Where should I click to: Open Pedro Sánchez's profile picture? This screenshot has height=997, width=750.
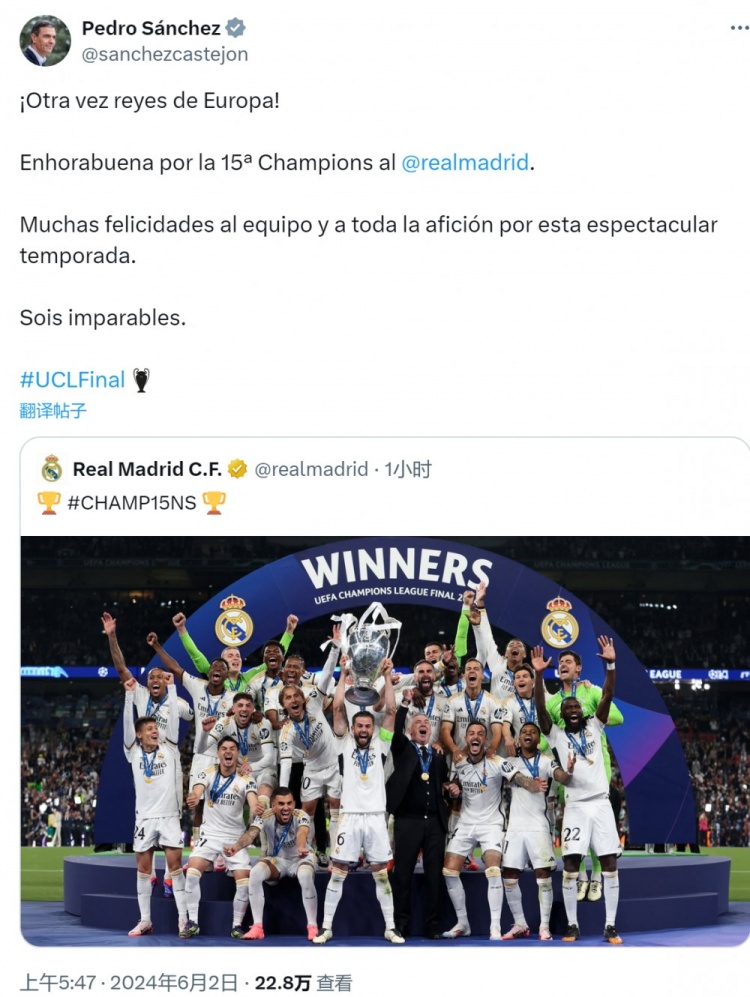(x=45, y=41)
